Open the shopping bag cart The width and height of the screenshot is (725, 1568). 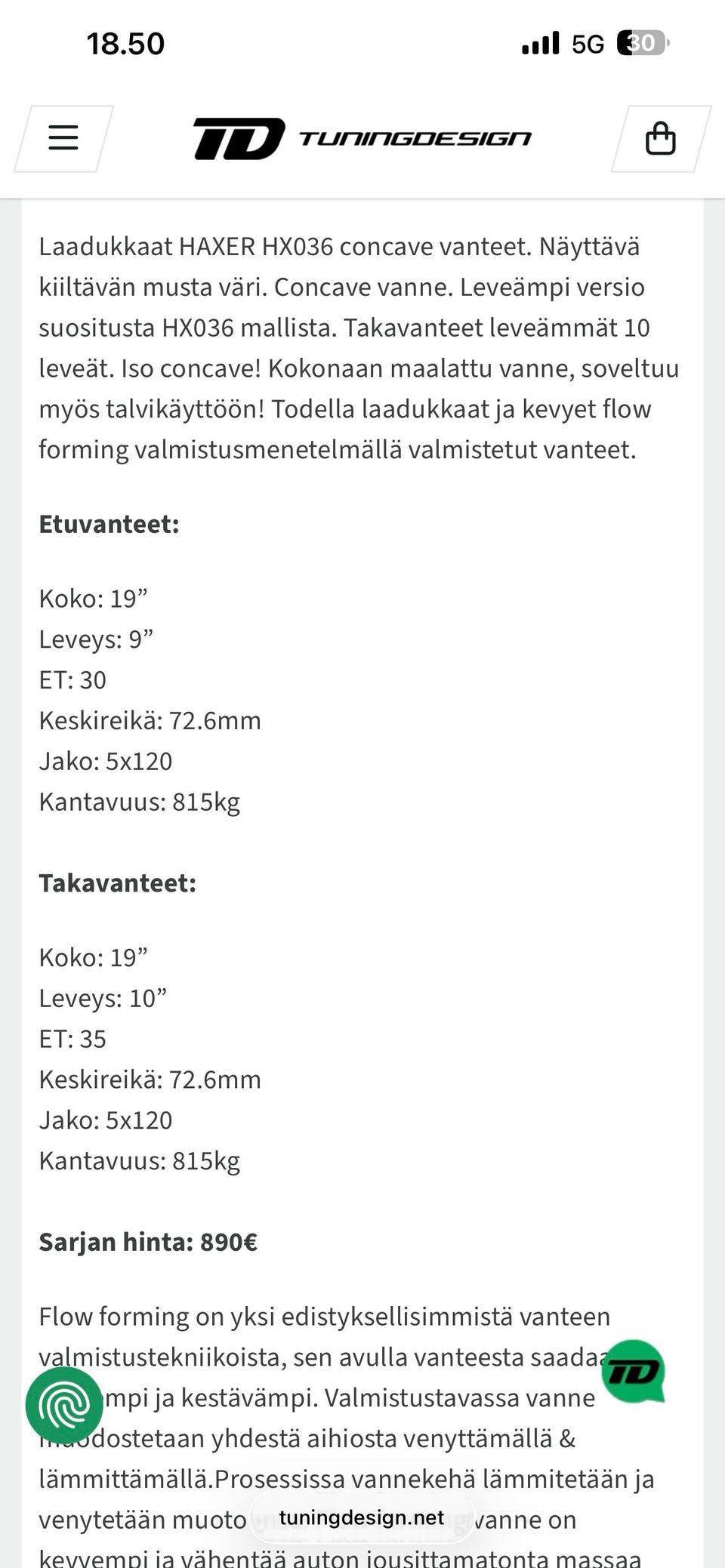pos(662,138)
